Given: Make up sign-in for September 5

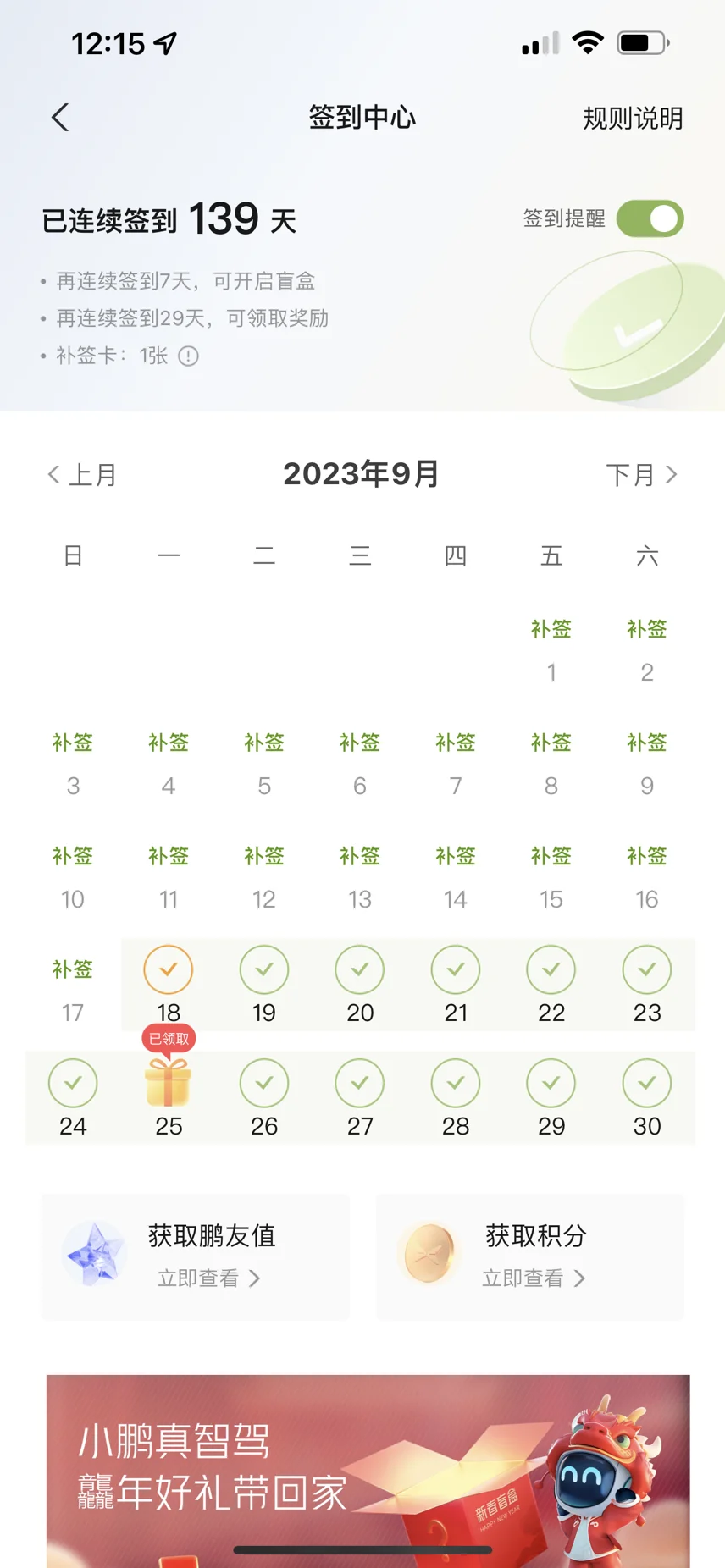Looking at the screenshot, I should (264, 743).
